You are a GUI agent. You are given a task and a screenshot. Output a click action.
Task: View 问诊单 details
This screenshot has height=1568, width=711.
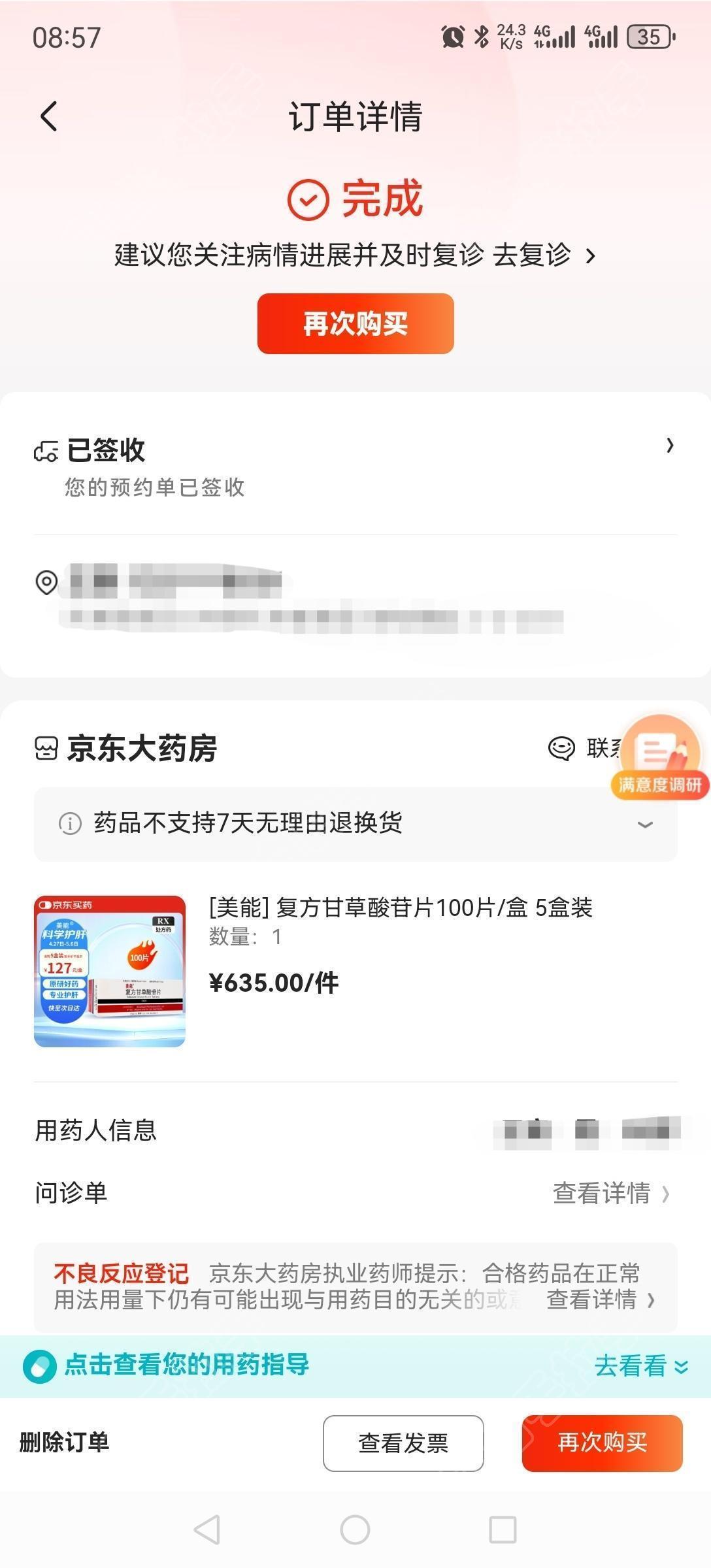610,1193
